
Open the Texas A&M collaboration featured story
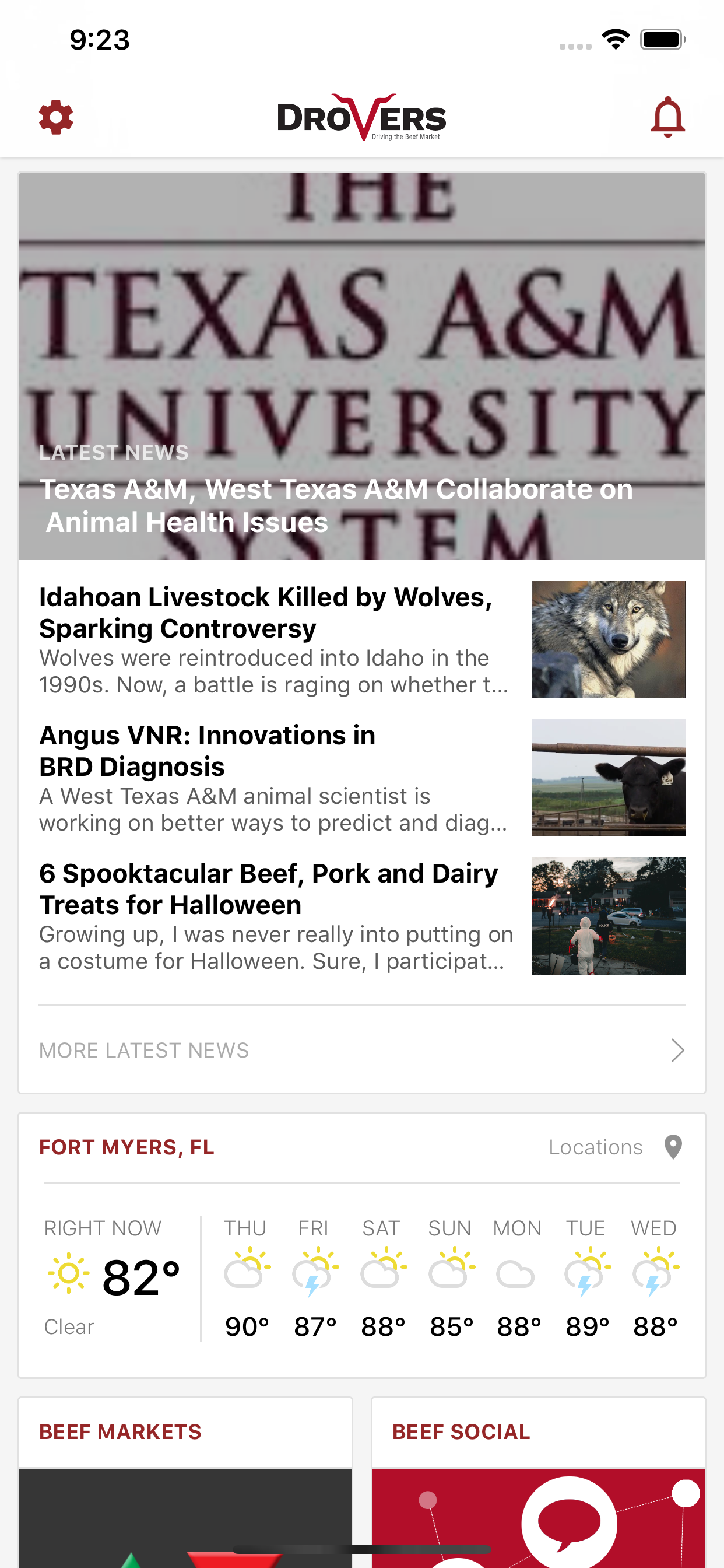pos(361,366)
